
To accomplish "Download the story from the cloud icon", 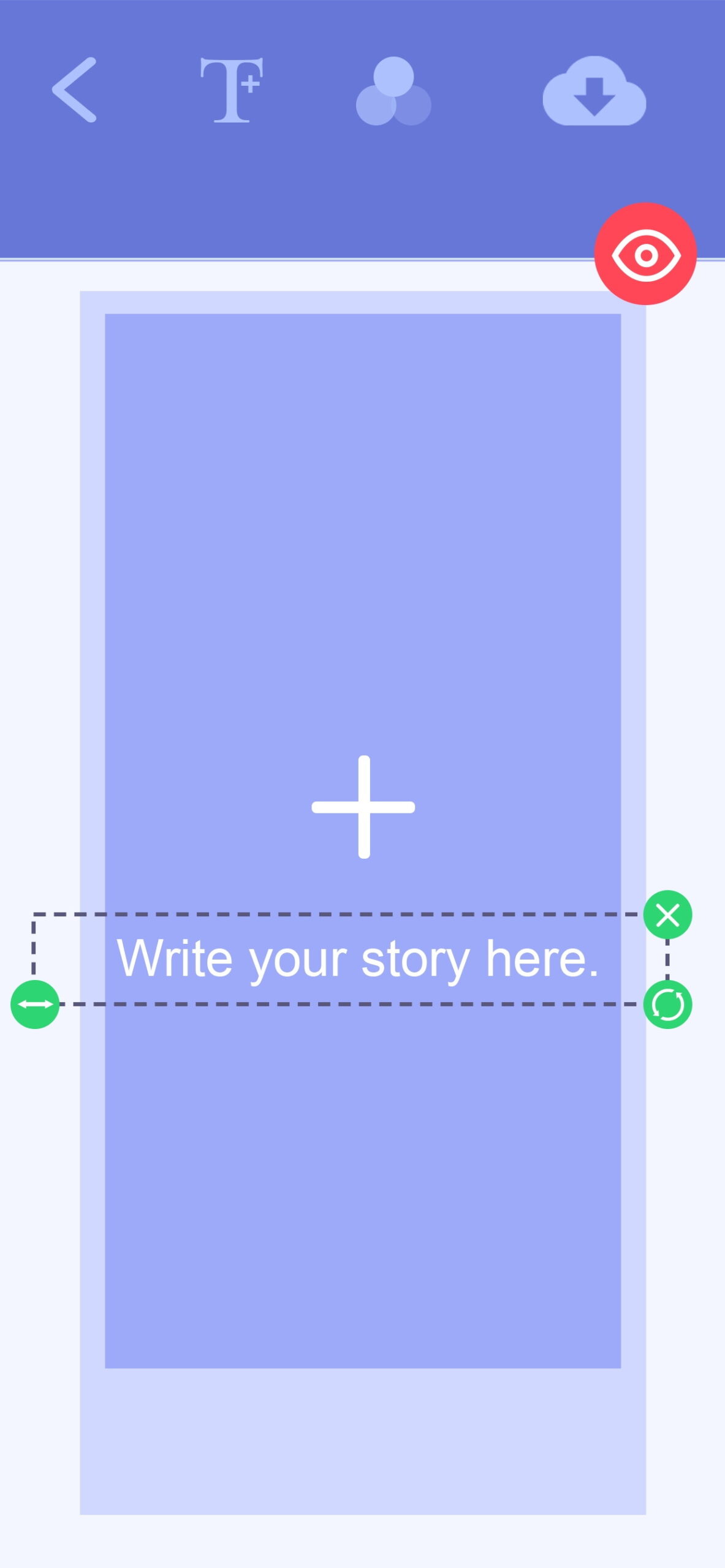I will [x=594, y=92].
